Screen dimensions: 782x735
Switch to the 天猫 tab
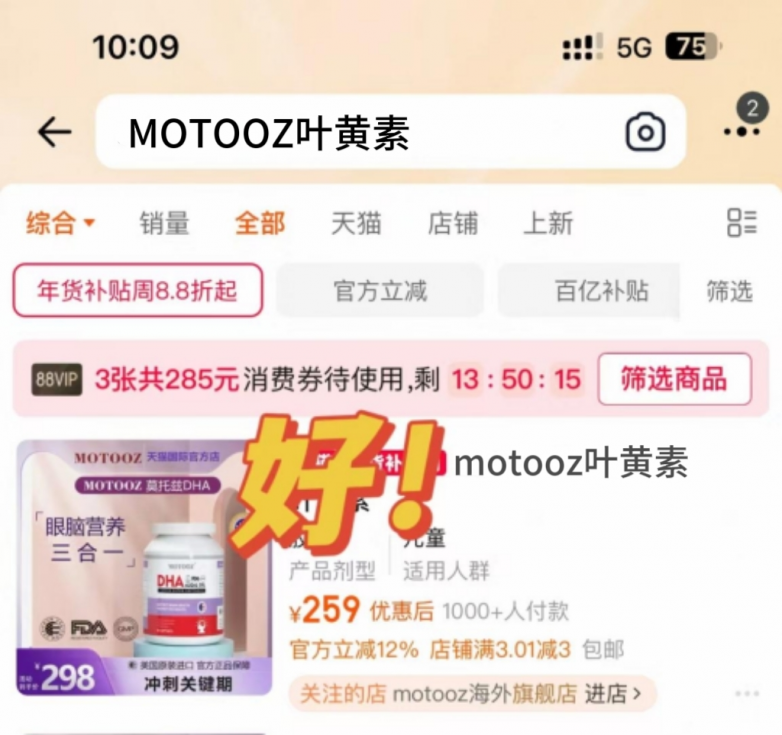pos(356,222)
